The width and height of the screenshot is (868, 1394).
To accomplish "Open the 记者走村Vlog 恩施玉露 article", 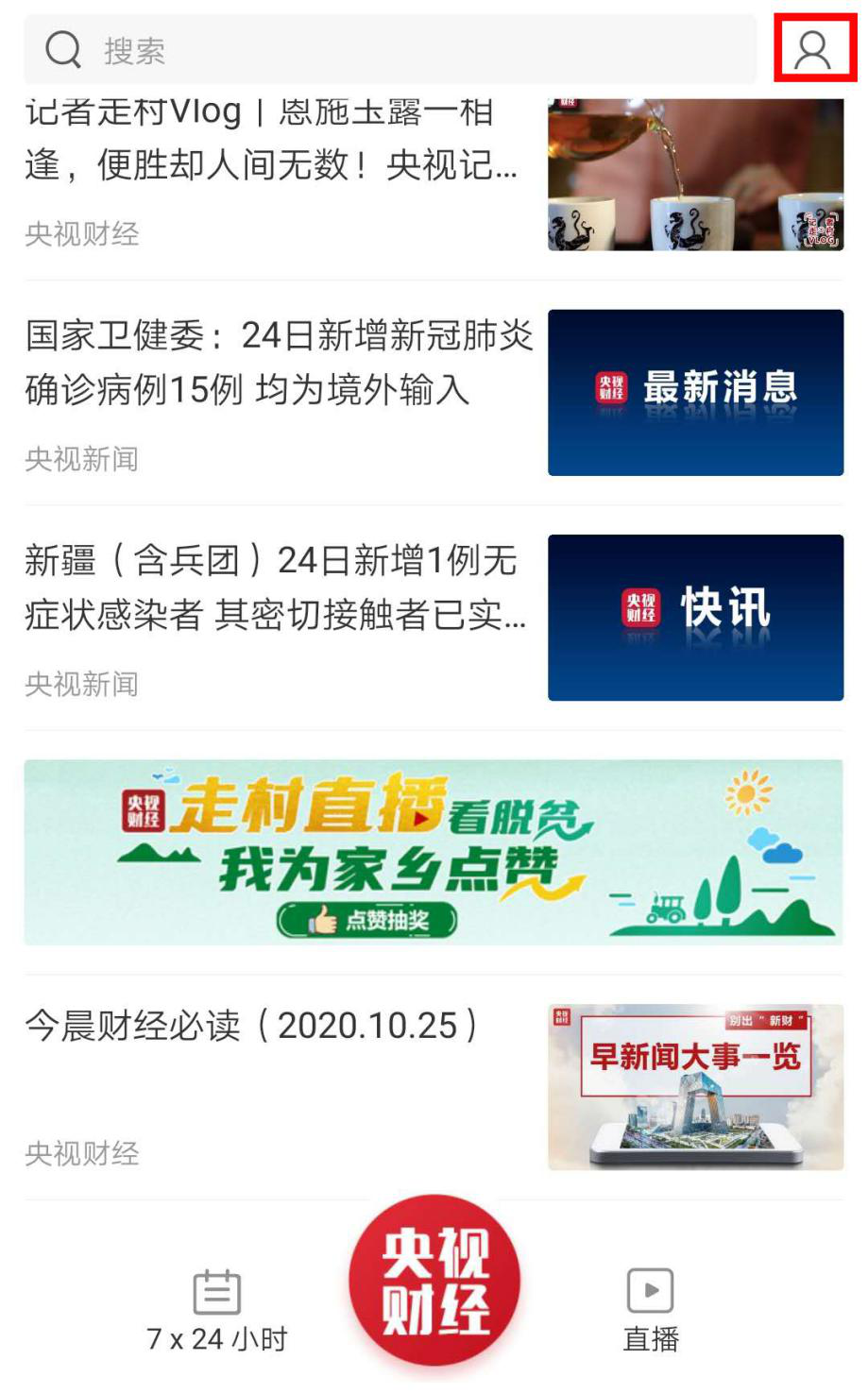I will point(434,174).
